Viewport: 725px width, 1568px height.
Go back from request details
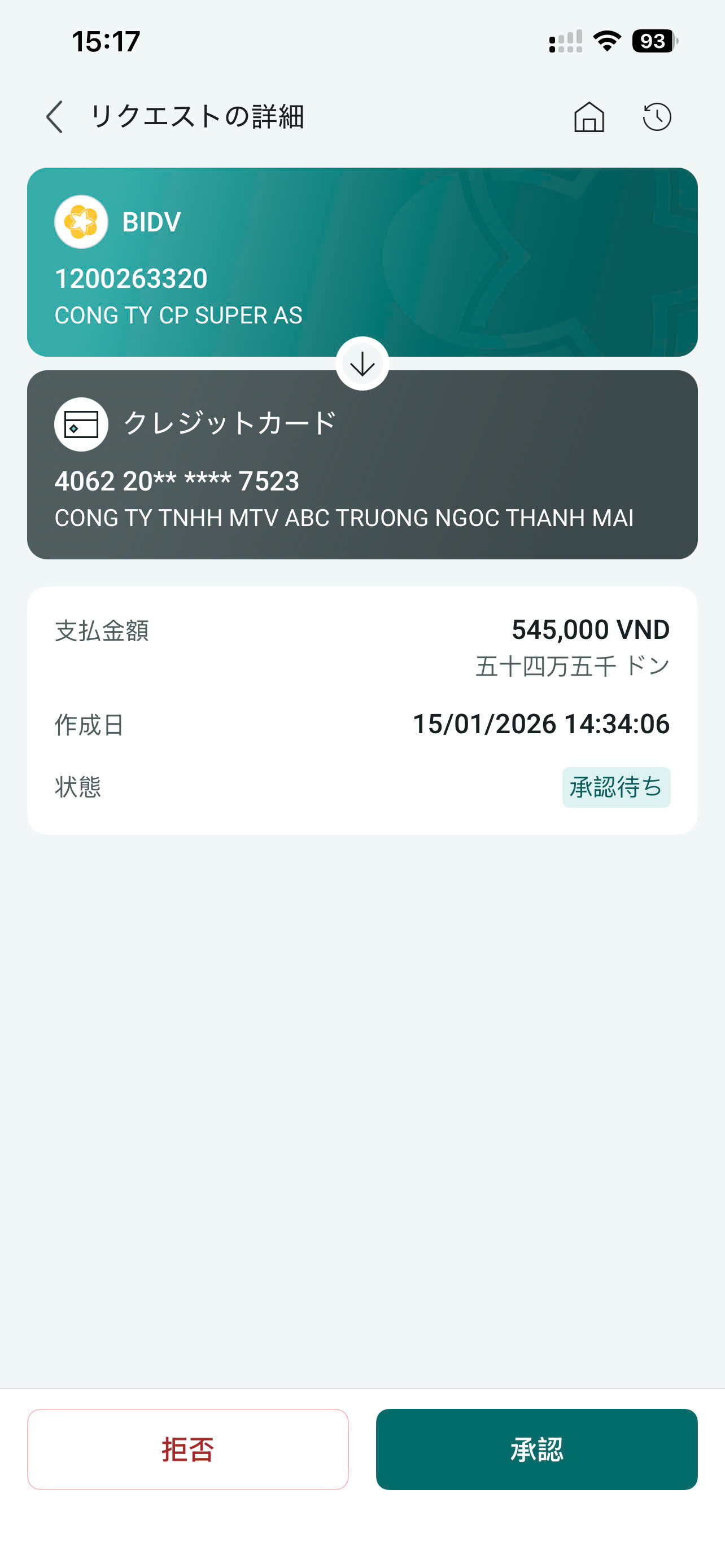point(55,117)
